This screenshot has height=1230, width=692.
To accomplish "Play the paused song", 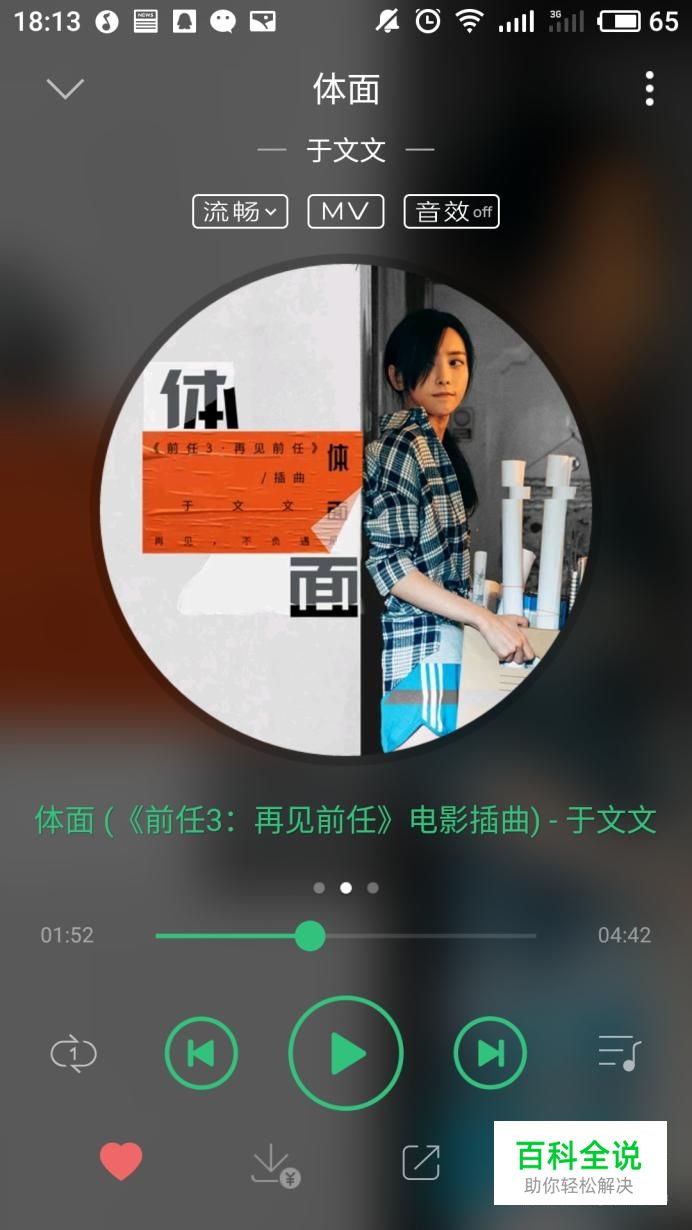I will 346,1053.
